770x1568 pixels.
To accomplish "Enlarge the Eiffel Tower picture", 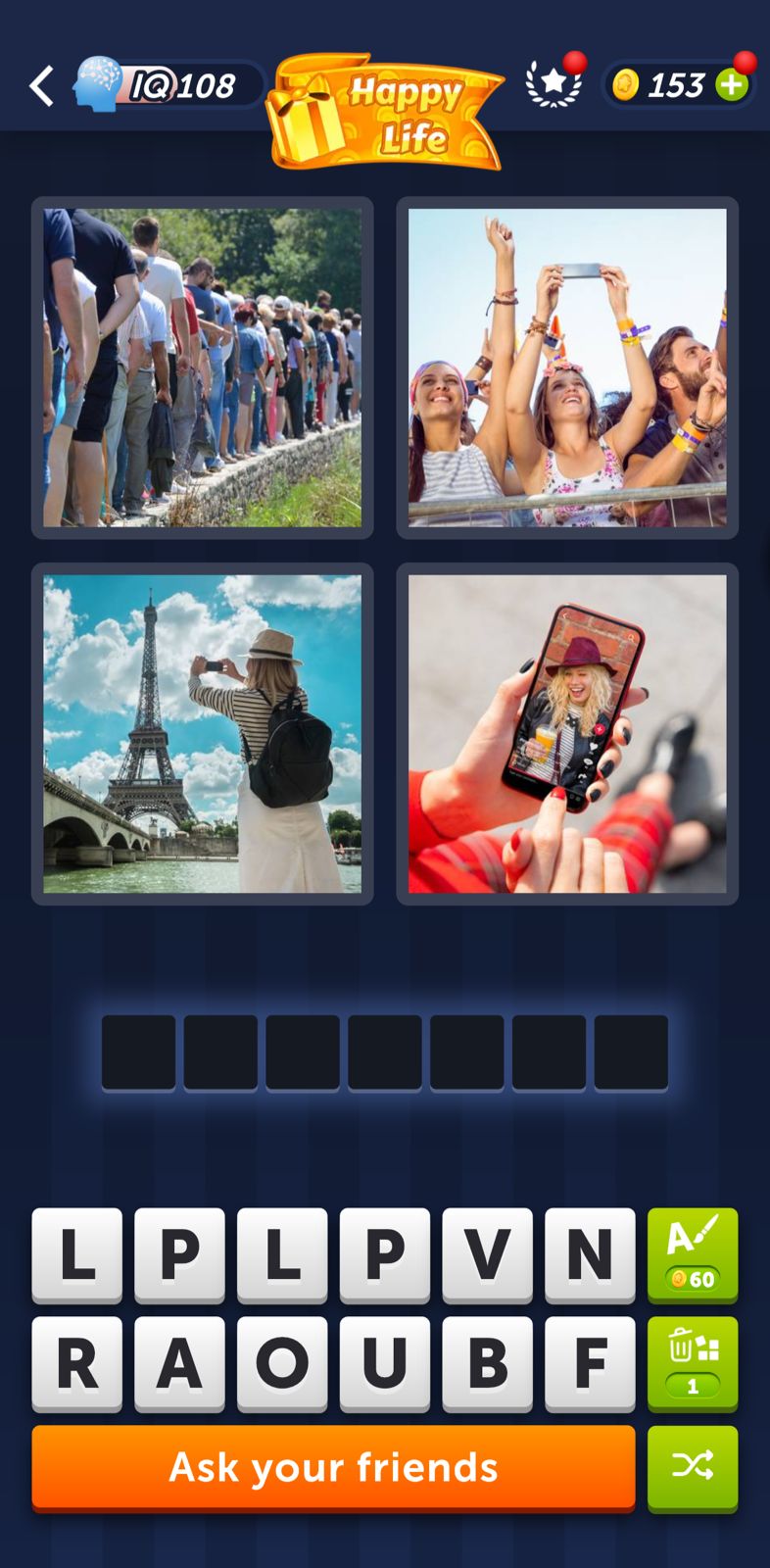I will pos(203,733).
